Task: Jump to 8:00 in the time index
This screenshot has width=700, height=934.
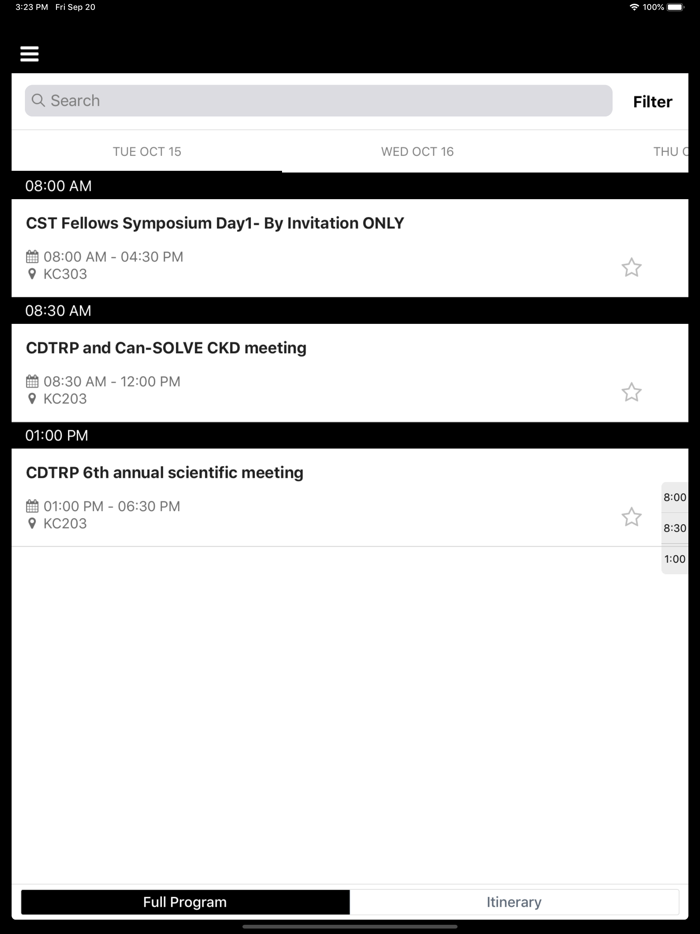Action: click(x=675, y=497)
